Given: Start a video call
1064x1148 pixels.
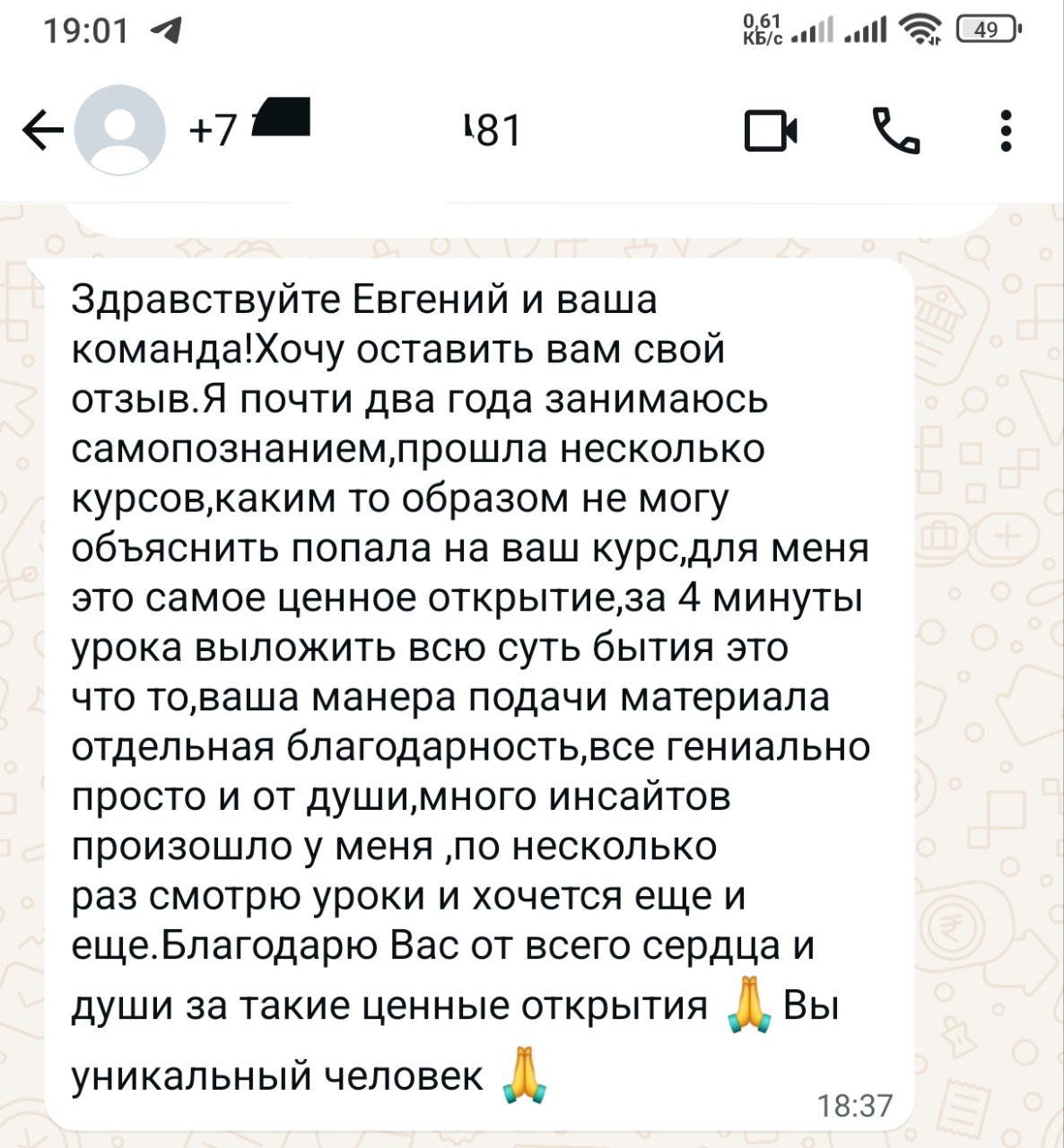Looking at the screenshot, I should (771, 132).
